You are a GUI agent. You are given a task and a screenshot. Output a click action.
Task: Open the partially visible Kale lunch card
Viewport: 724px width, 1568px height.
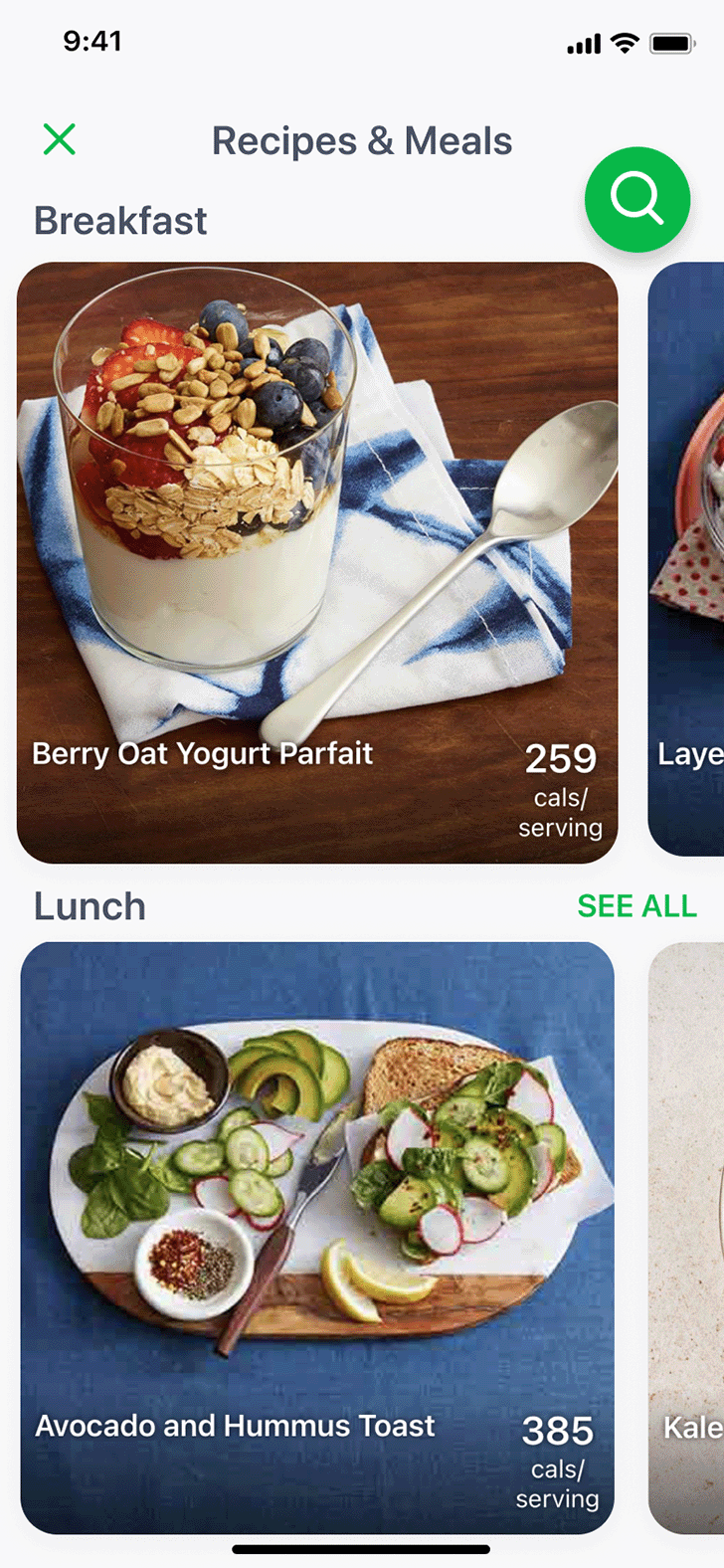(688, 1237)
